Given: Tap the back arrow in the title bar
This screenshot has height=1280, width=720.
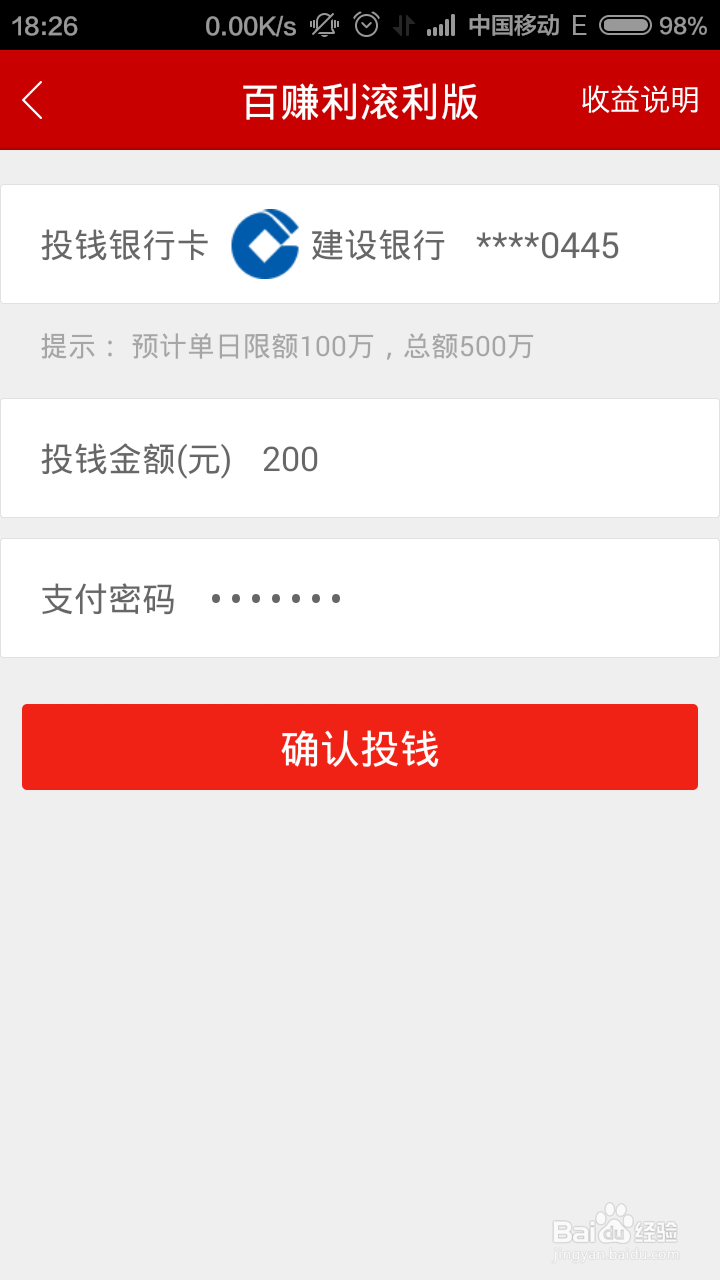Looking at the screenshot, I should [x=31, y=101].
